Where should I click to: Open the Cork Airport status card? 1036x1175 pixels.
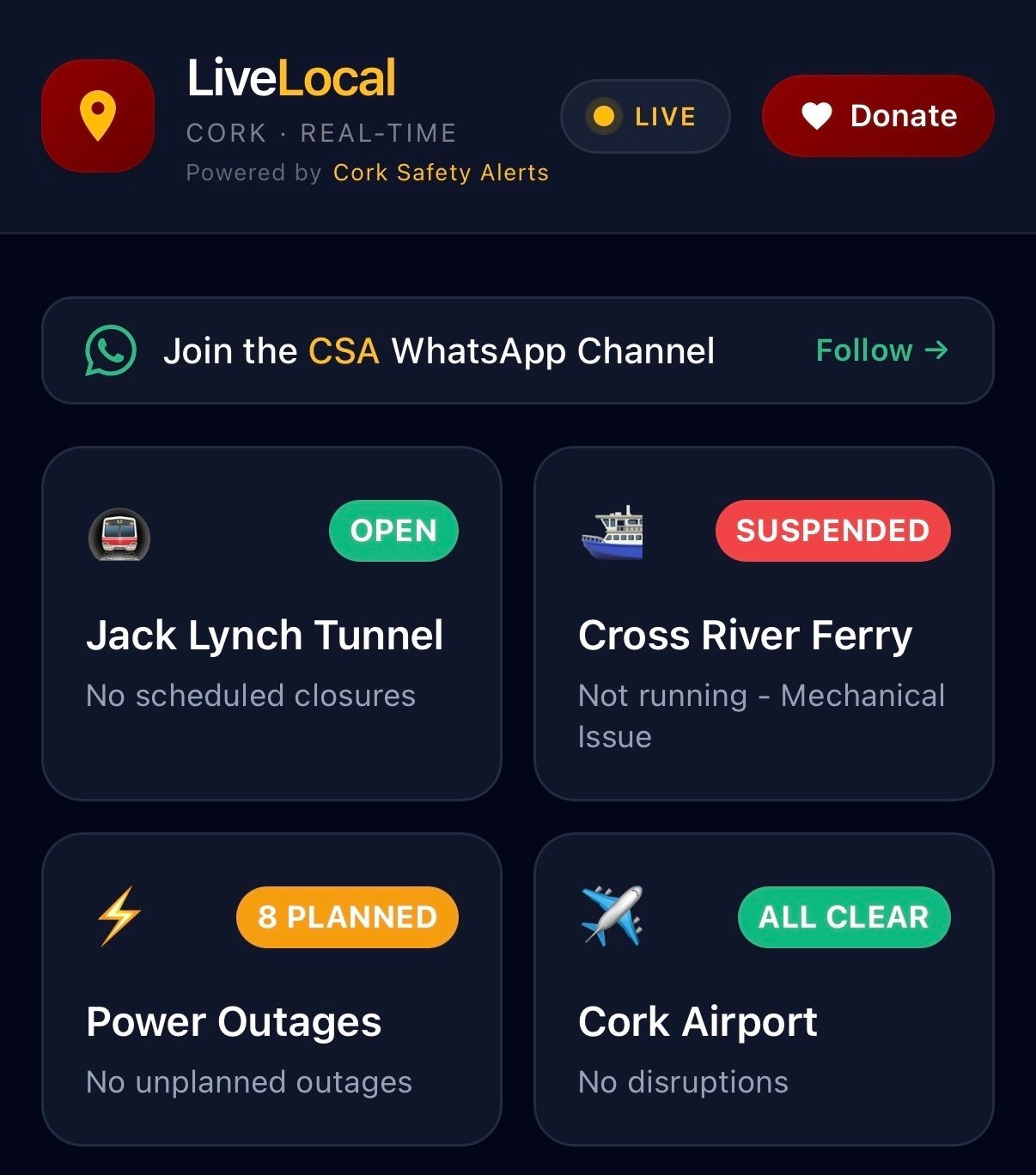click(x=763, y=988)
